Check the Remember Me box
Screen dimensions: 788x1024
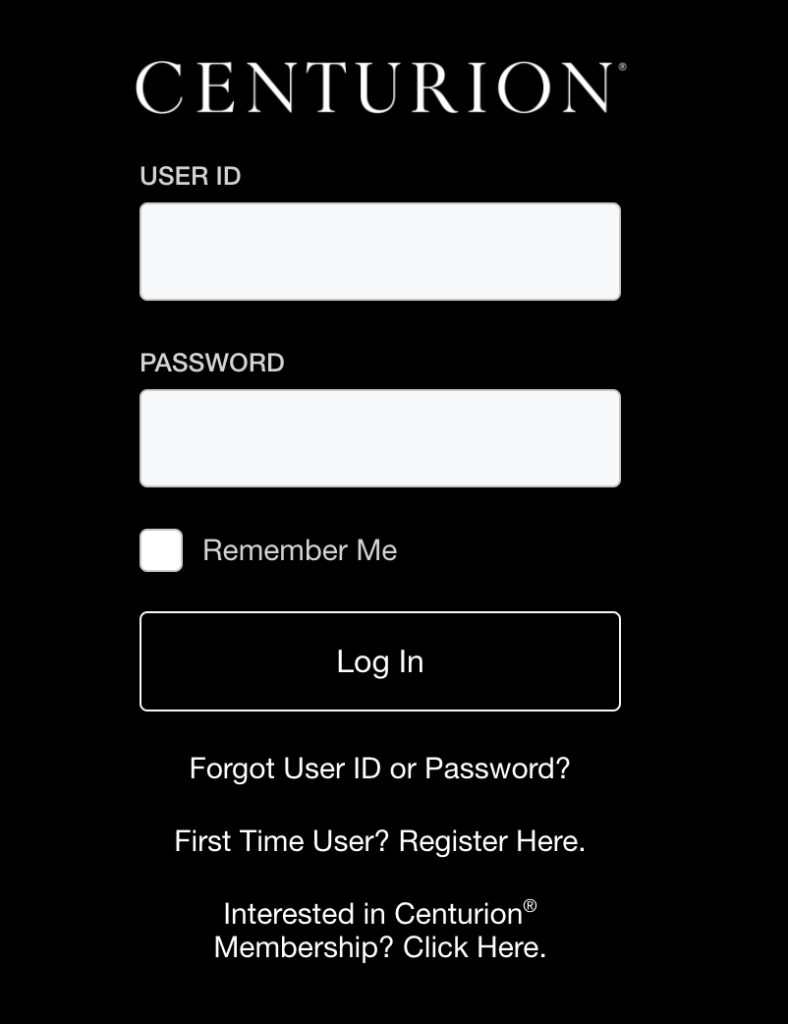[x=161, y=550]
